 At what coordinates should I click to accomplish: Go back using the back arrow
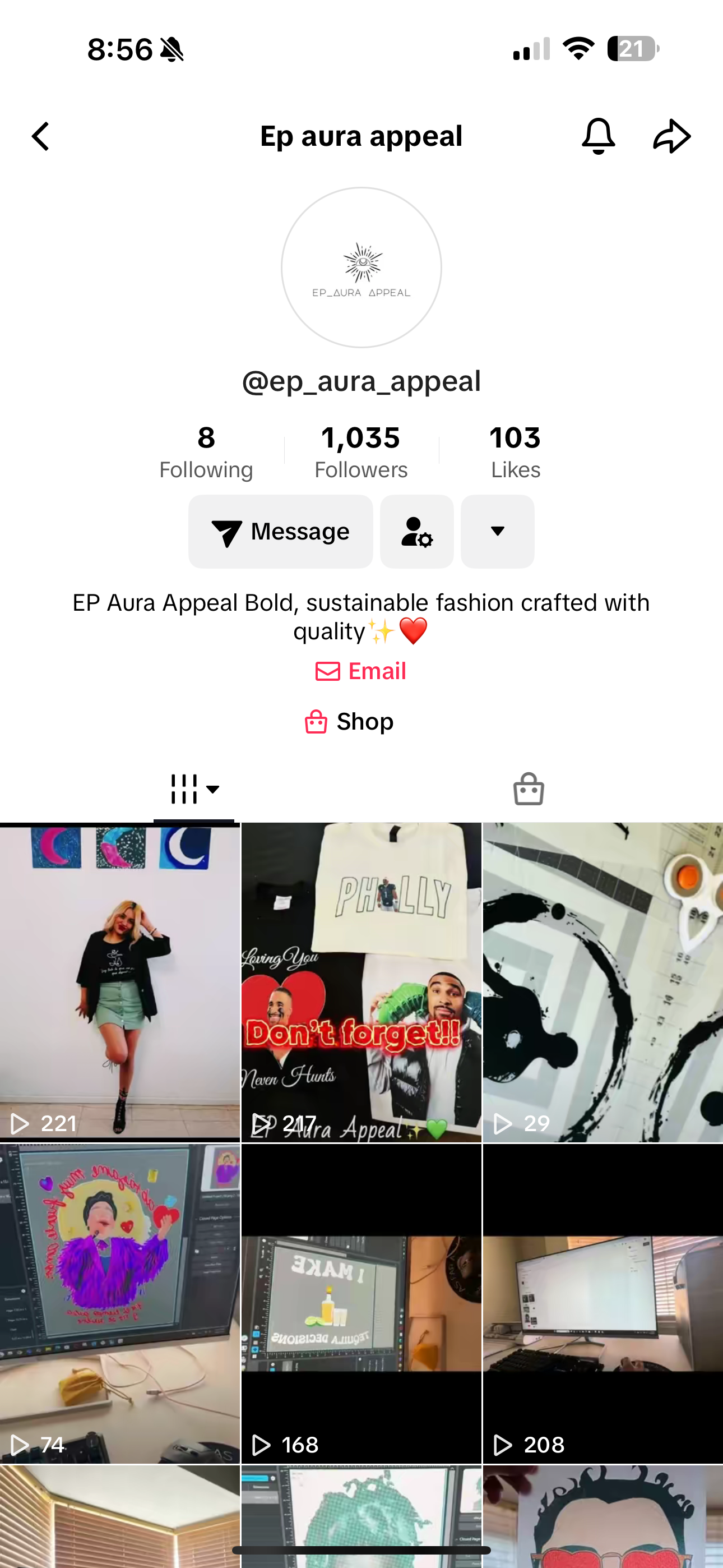[x=40, y=136]
